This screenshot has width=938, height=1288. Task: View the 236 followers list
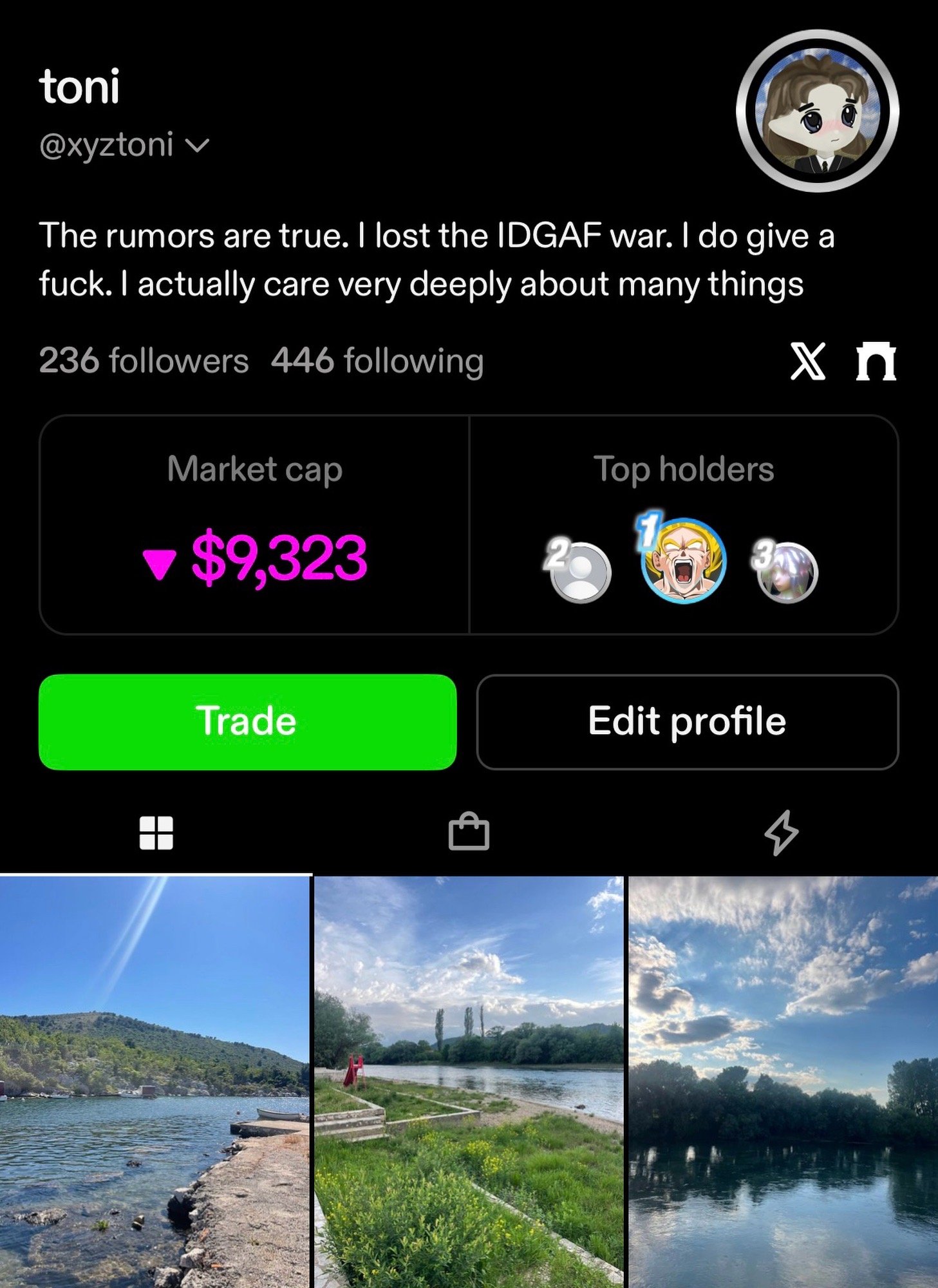point(144,361)
